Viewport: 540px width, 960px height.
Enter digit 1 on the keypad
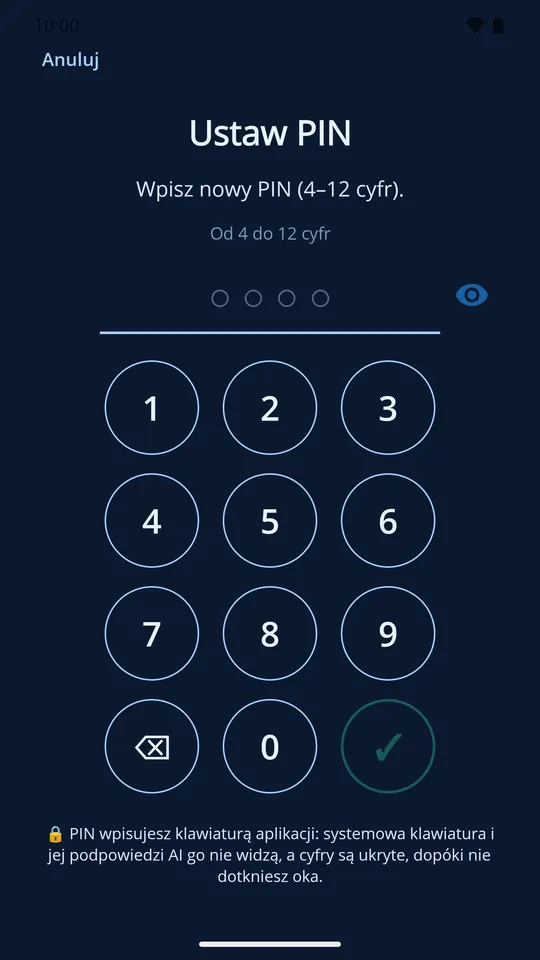coord(152,408)
